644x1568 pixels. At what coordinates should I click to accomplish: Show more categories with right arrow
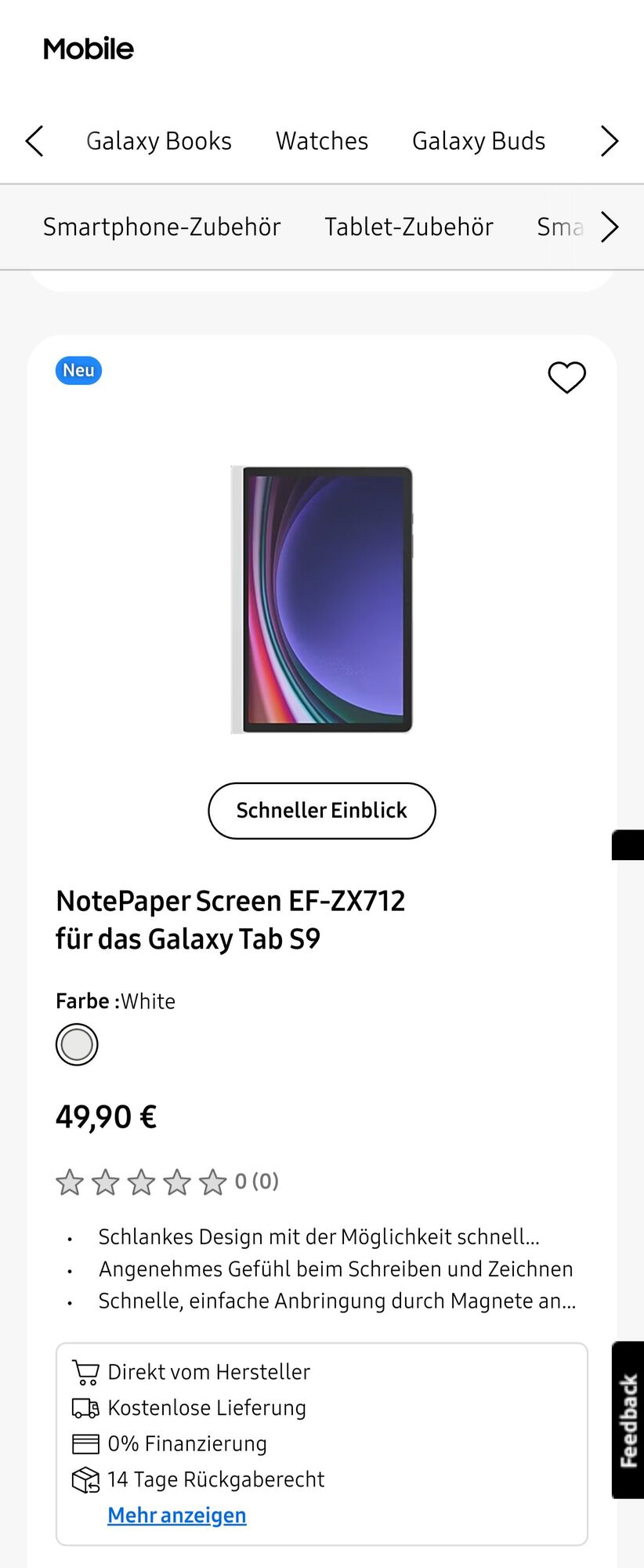[x=609, y=141]
